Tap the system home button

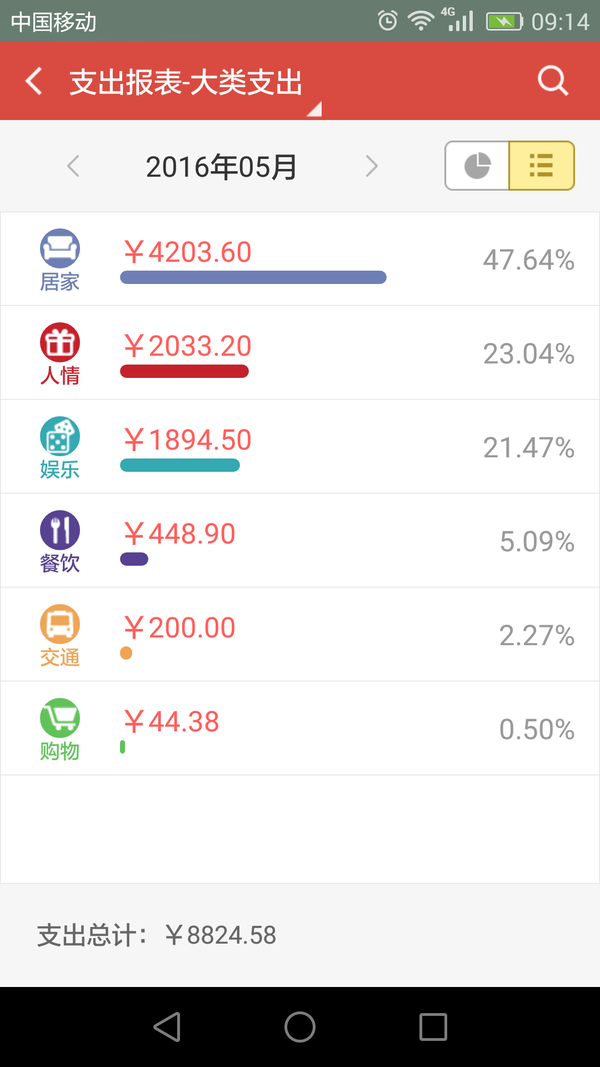pos(300,1027)
